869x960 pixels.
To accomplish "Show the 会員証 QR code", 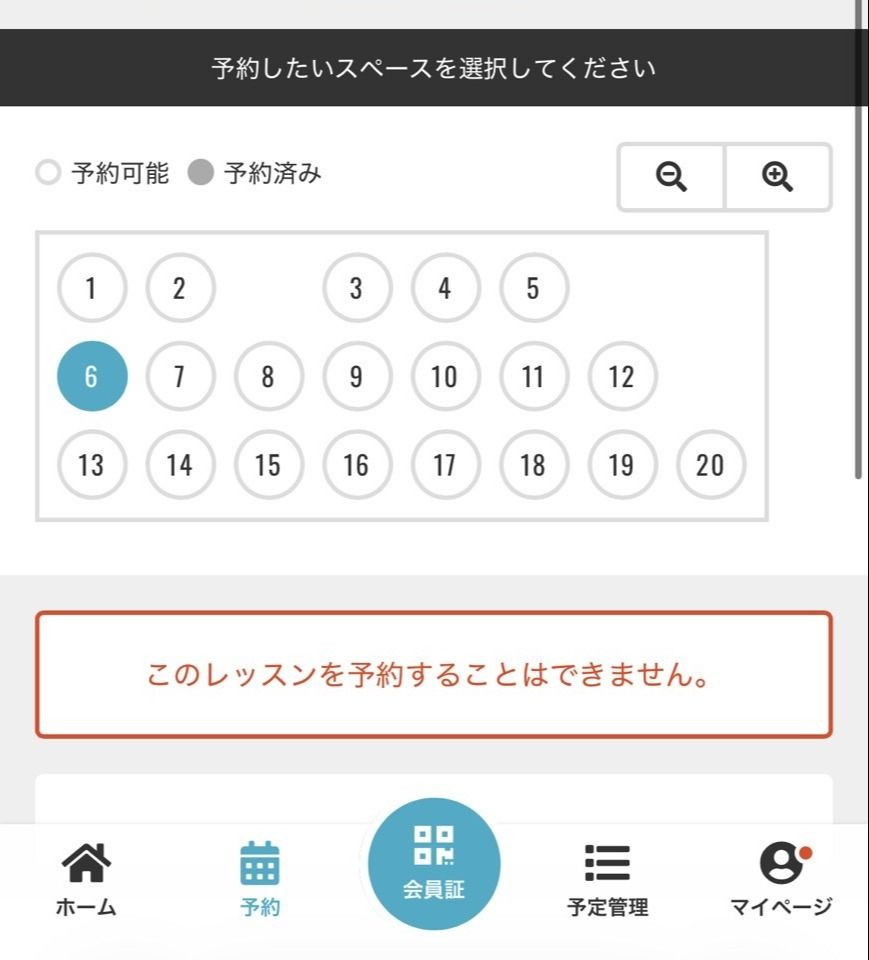I will coord(434,863).
